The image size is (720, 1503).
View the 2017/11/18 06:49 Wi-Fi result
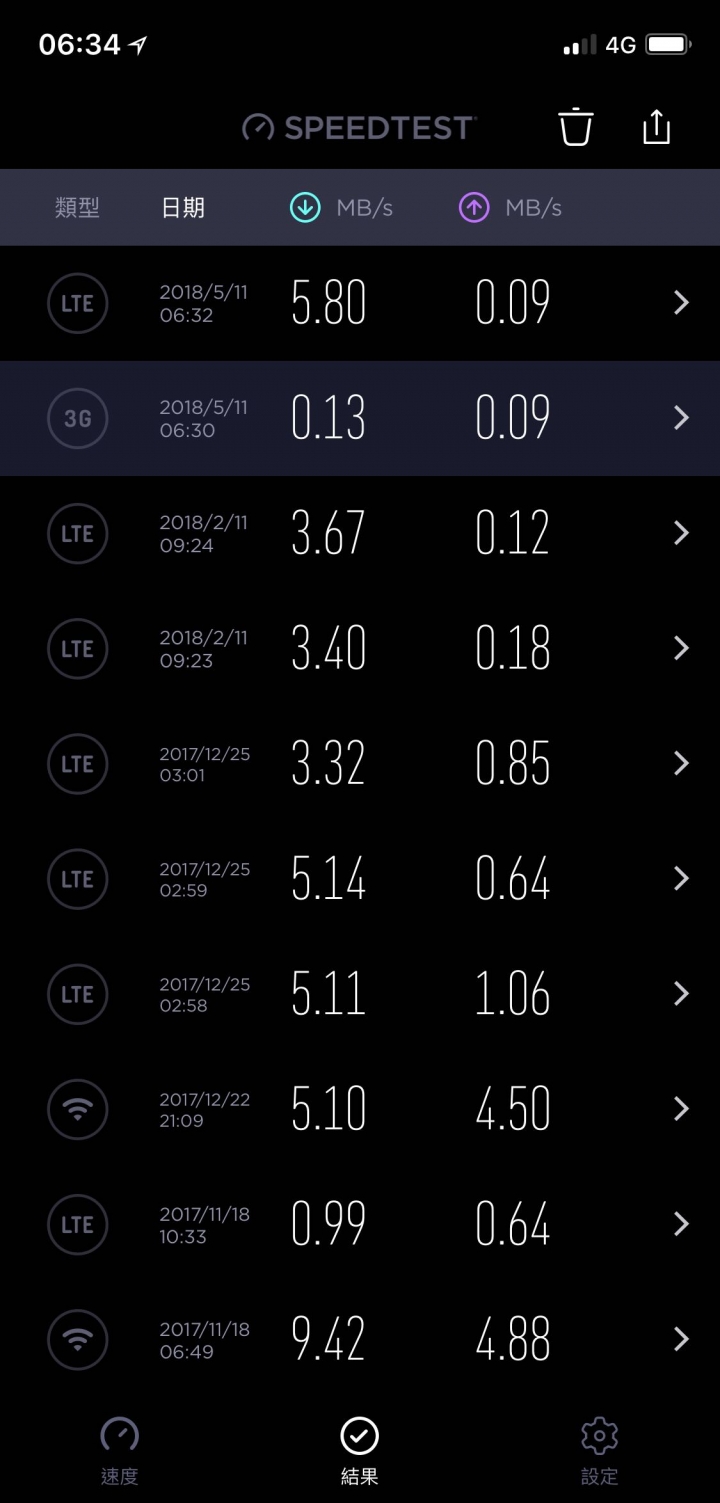point(360,1338)
